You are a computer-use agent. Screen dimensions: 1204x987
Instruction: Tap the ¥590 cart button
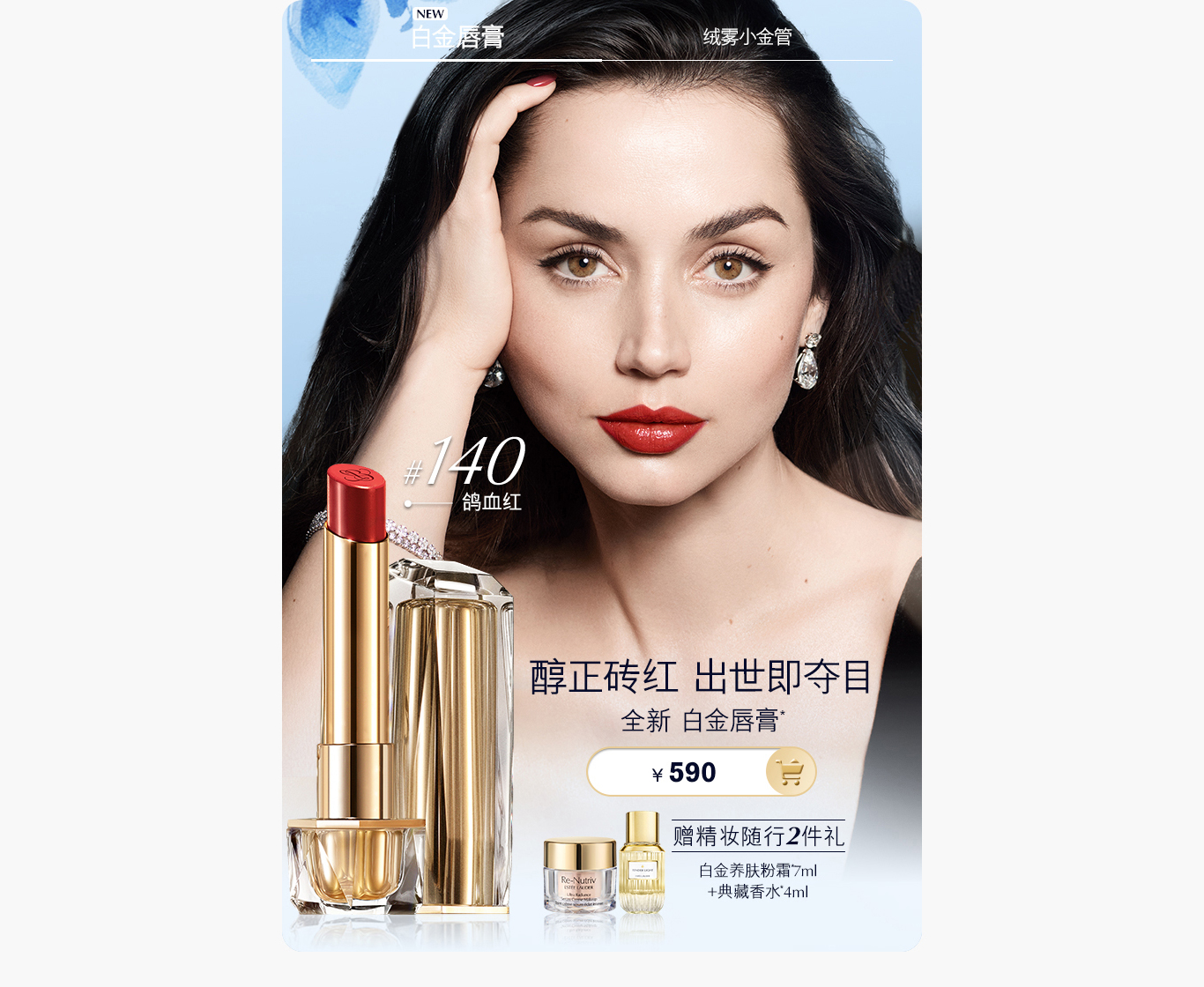tap(790, 773)
